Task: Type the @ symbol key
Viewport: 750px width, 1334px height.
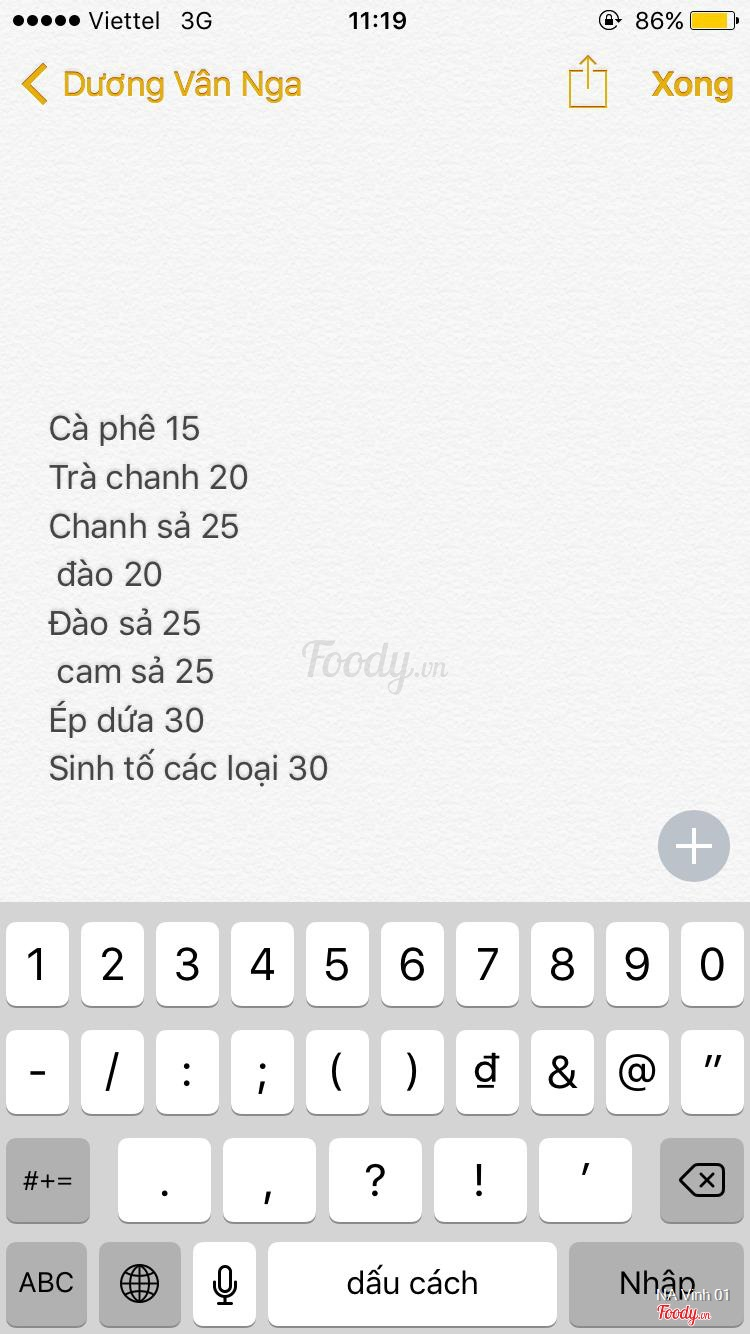Action: [637, 1072]
